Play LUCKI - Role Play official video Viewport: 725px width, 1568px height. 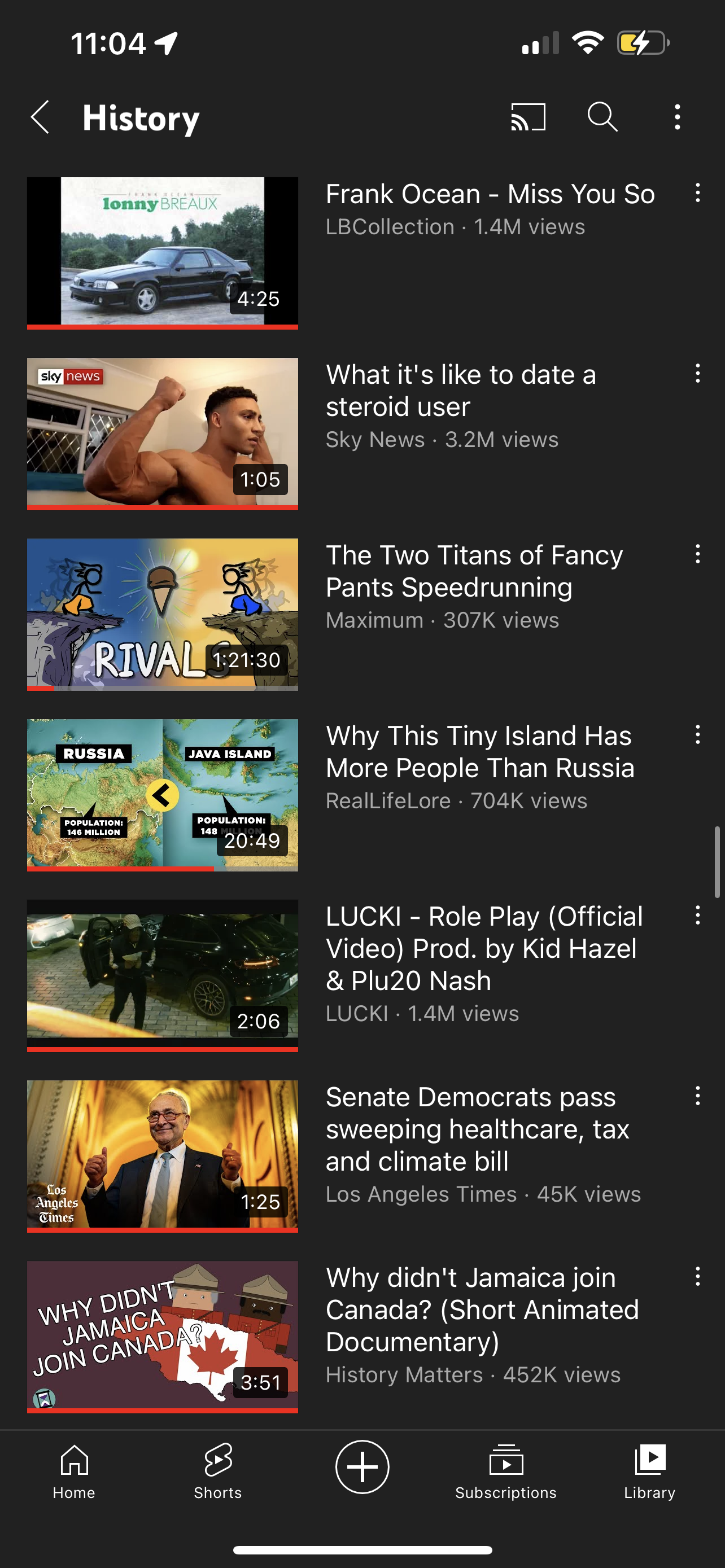(163, 976)
